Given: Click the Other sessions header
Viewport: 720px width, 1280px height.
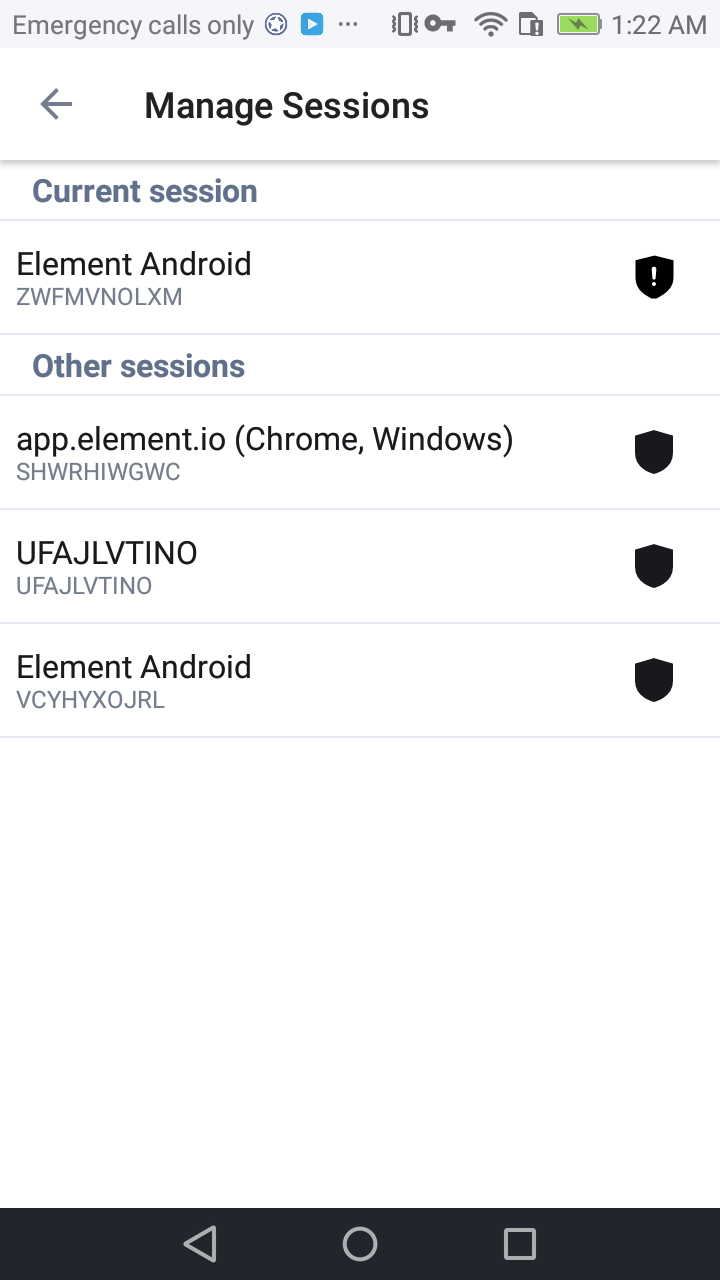Looking at the screenshot, I should (x=137, y=365).
